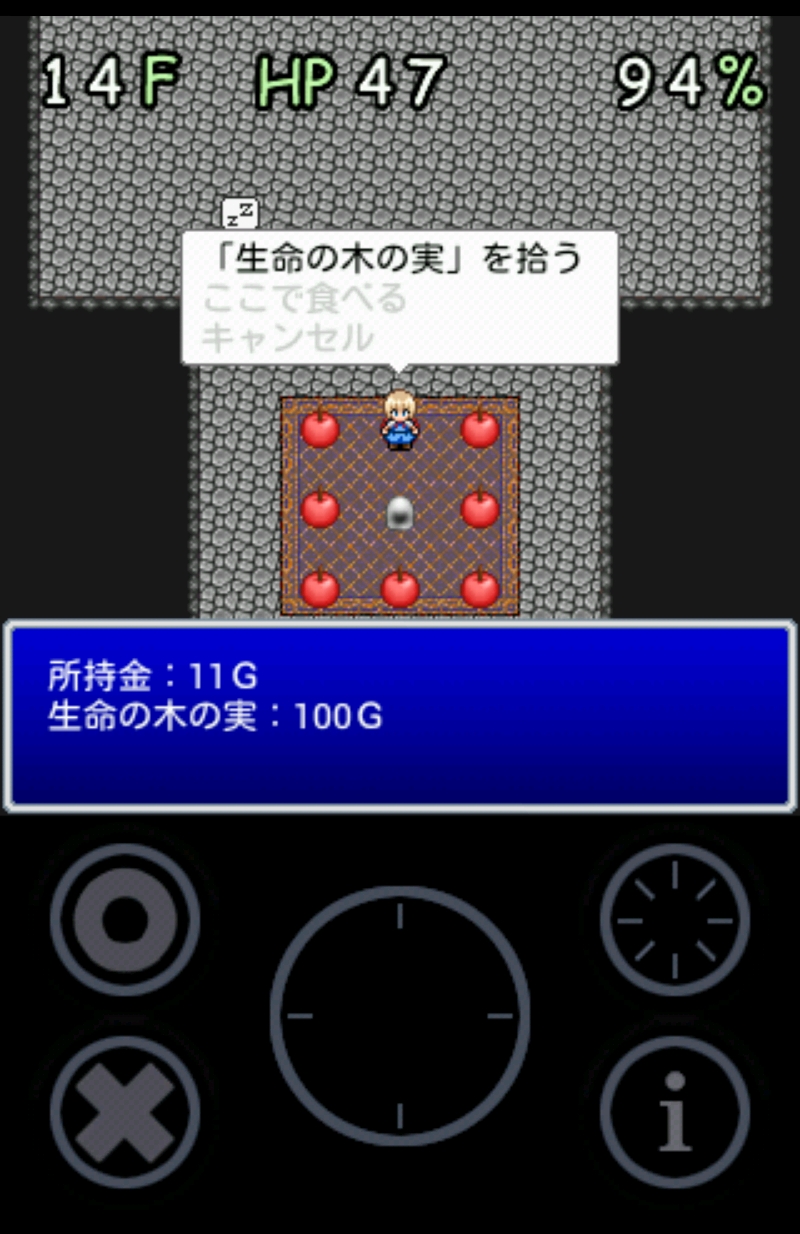Select キャンセル in popup menu
Image resolution: width=800 pixels, height=1234 pixels.
(x=287, y=338)
